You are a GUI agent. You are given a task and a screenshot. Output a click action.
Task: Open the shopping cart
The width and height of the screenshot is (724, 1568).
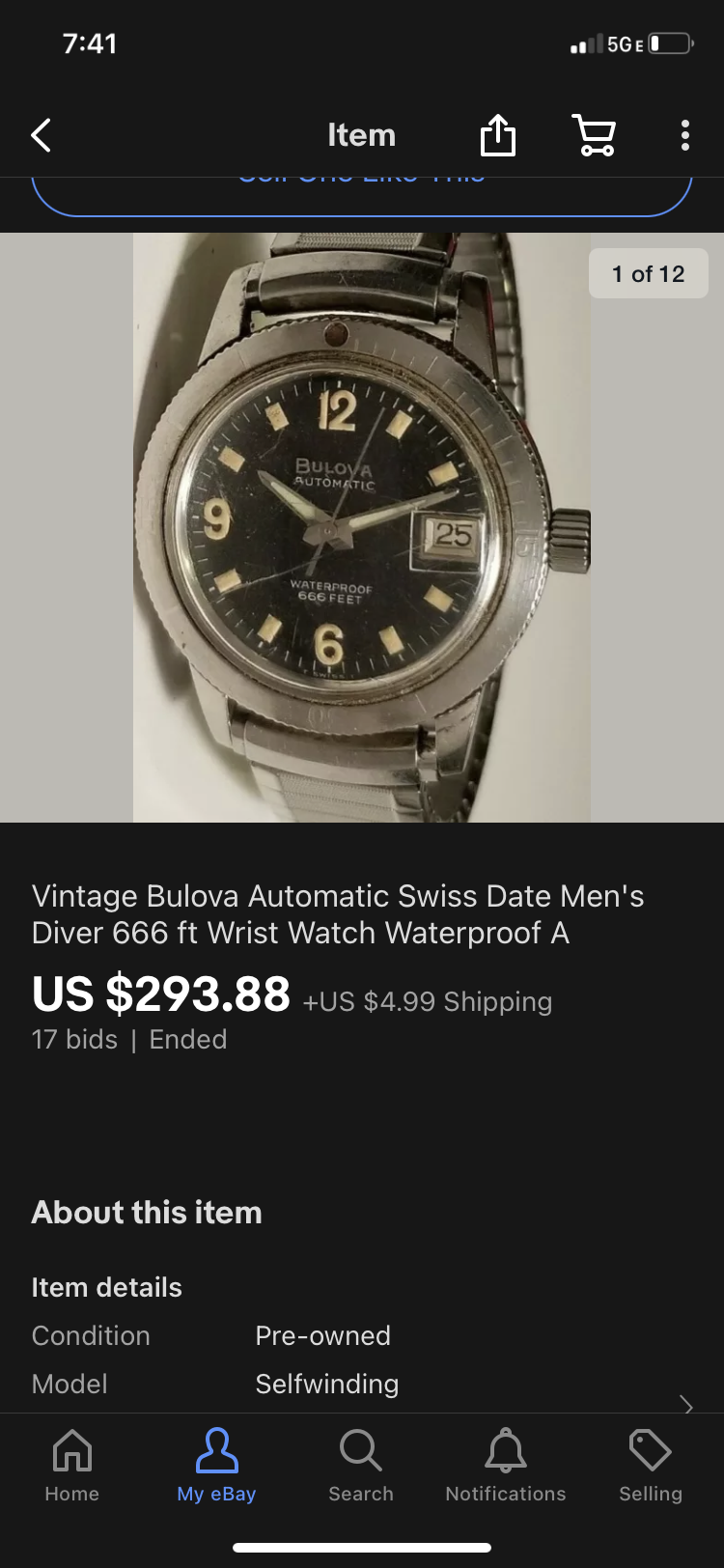[594, 135]
